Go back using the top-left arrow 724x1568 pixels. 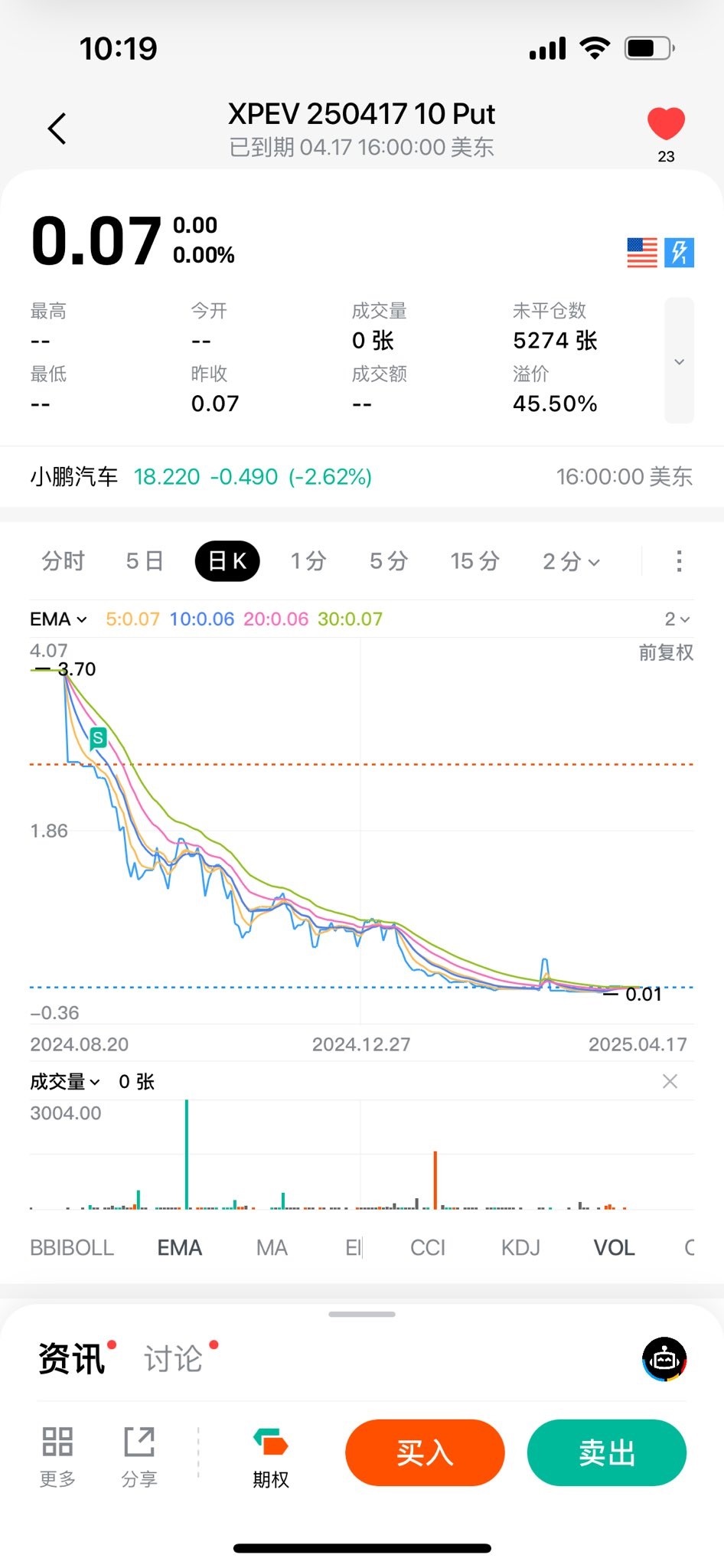click(57, 129)
